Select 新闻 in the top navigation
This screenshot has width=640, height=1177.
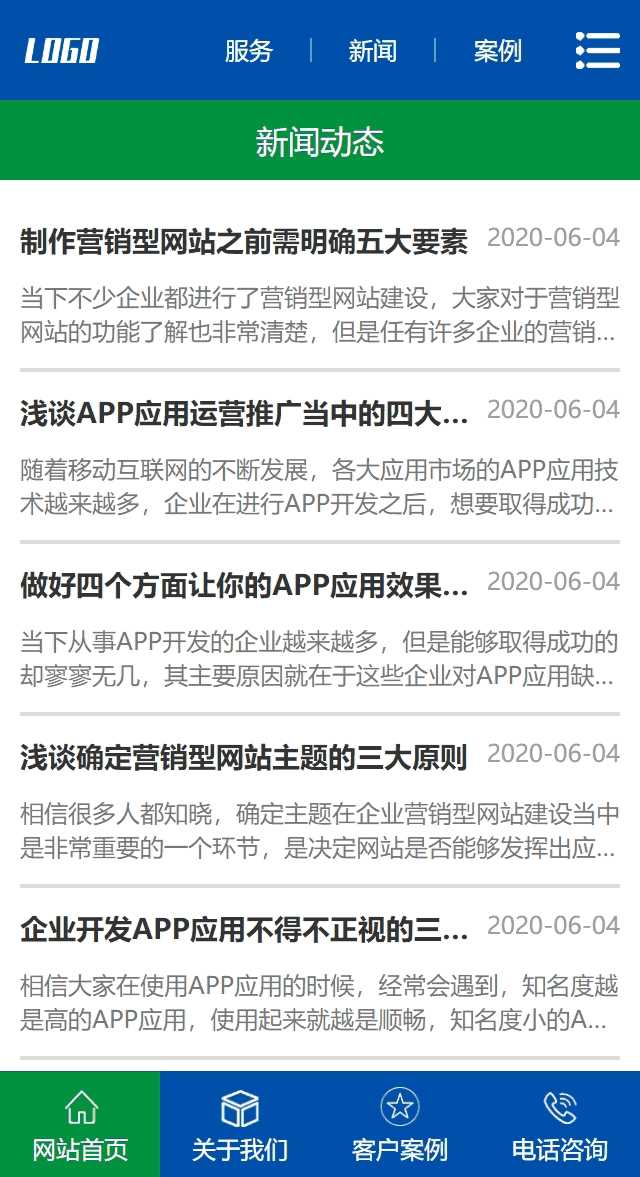(373, 51)
